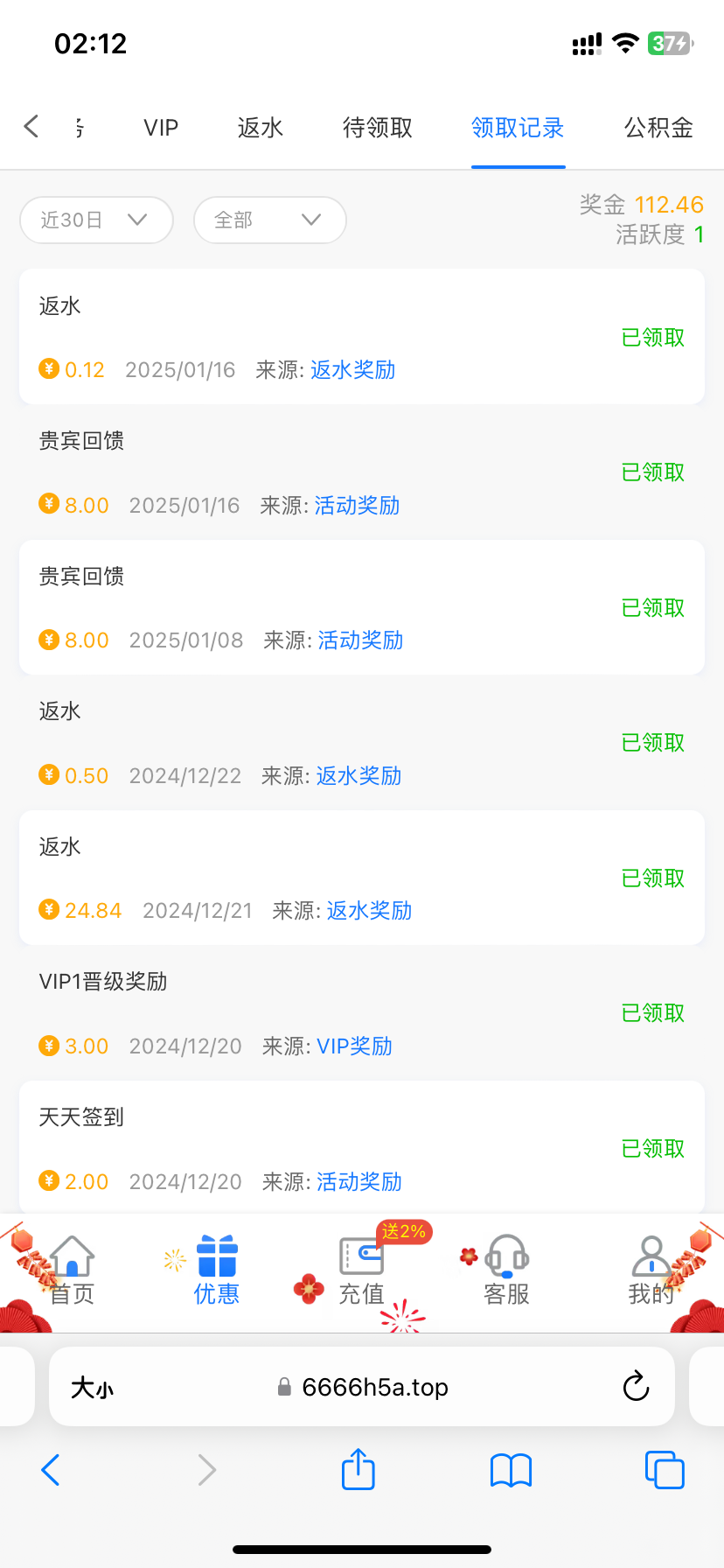Open the 我的 profile tab

pyautogui.click(x=651, y=1270)
